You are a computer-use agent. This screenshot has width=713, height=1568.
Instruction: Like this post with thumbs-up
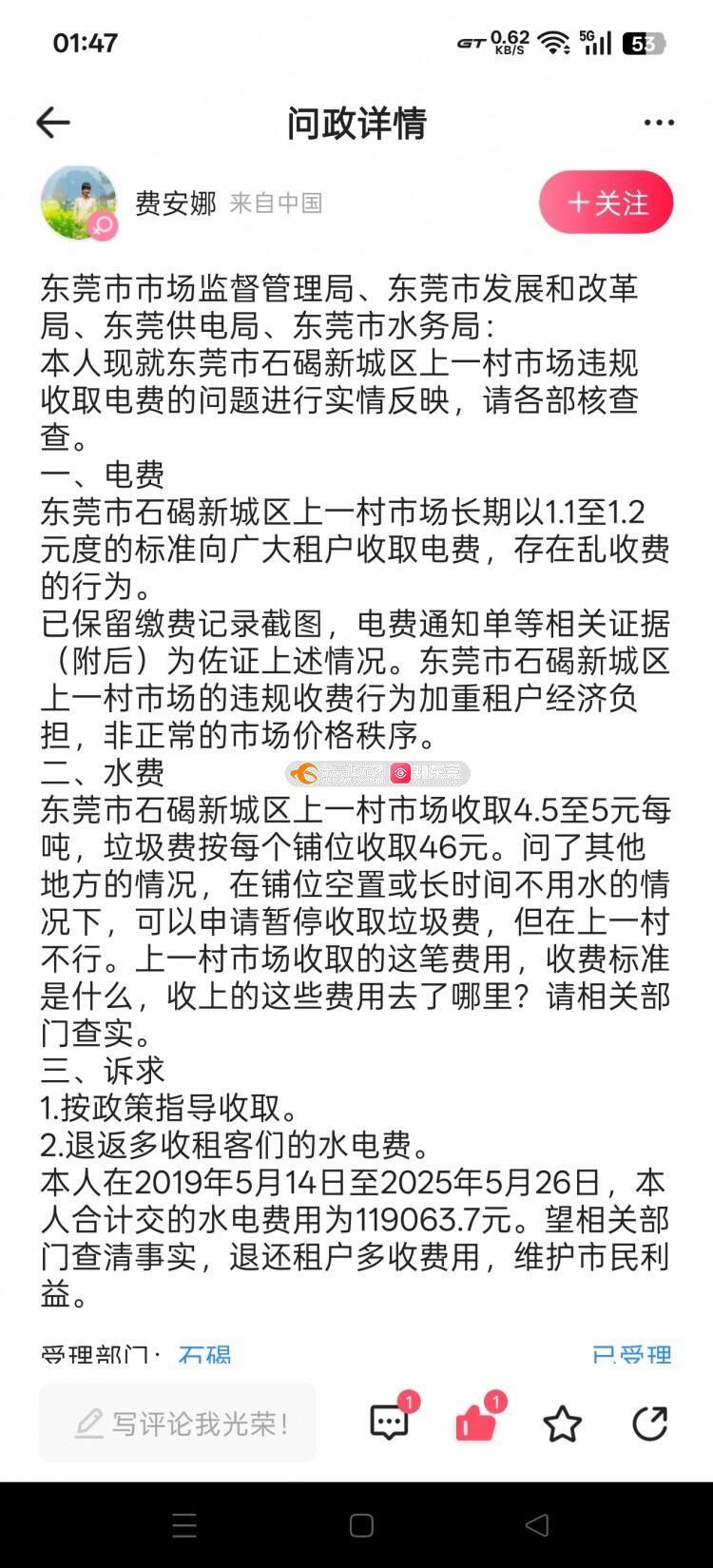(x=475, y=1423)
